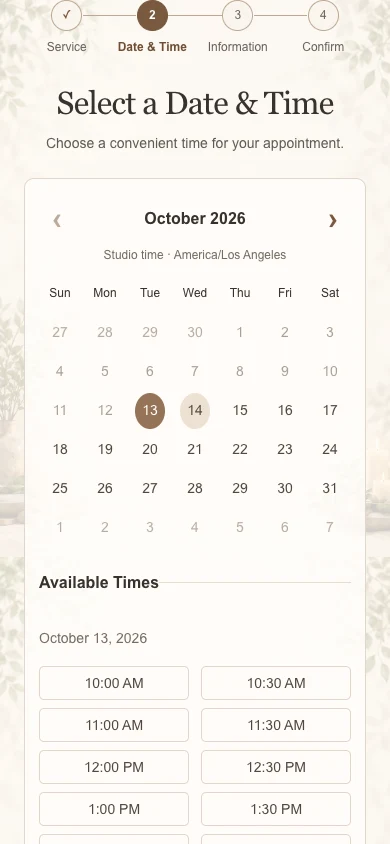The width and height of the screenshot is (390, 844).
Task: Select October 31 on the calendar
Action: pyautogui.click(x=330, y=488)
